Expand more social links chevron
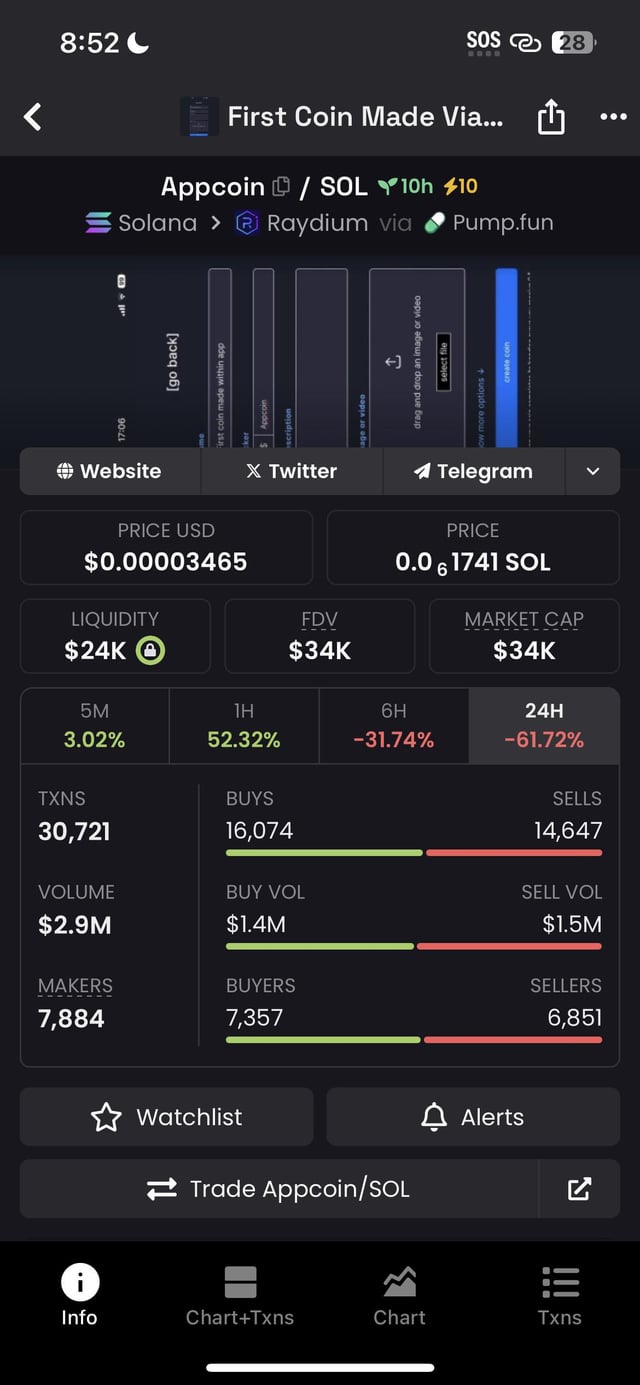Image resolution: width=640 pixels, height=1385 pixels. (x=593, y=471)
